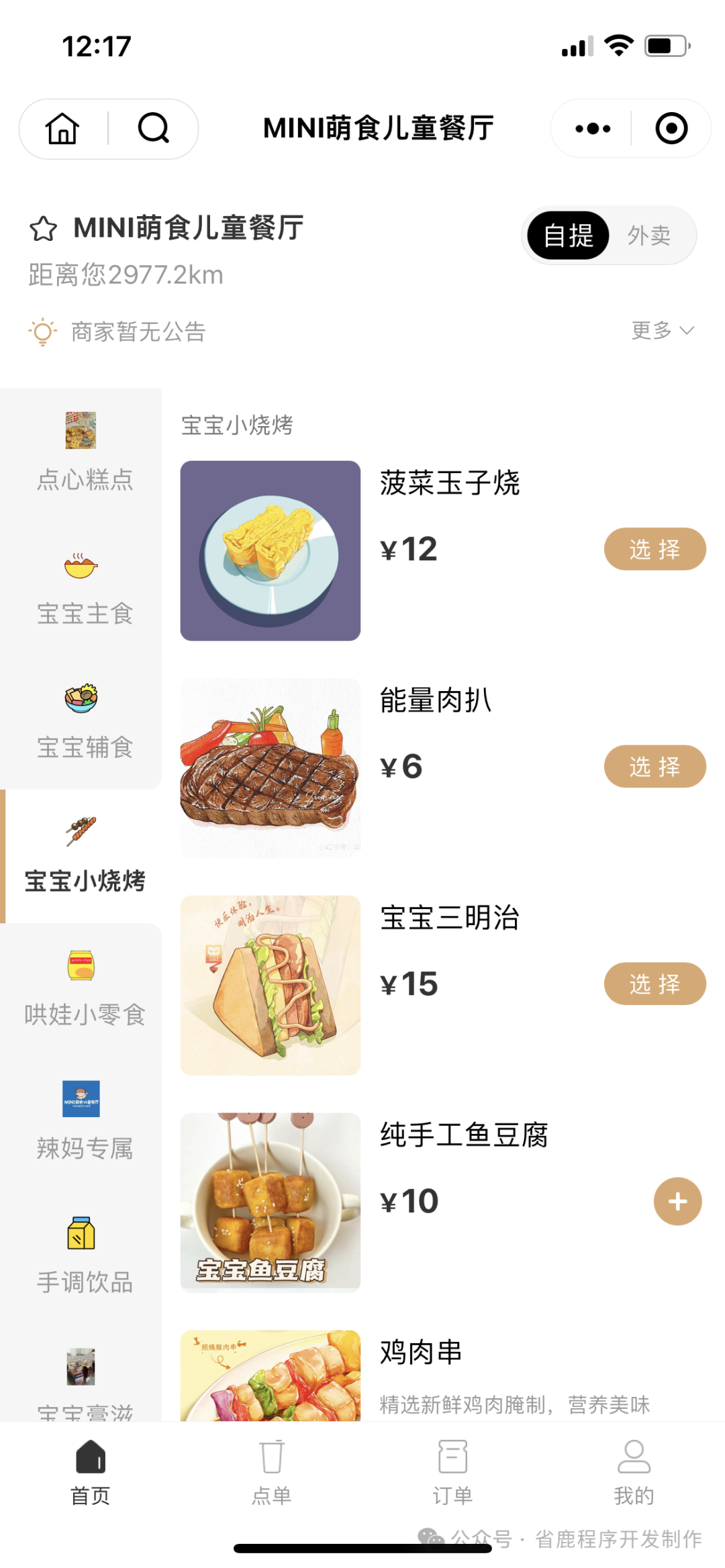View the 辣妈专属 category
The image size is (725, 1568).
click(x=84, y=1122)
